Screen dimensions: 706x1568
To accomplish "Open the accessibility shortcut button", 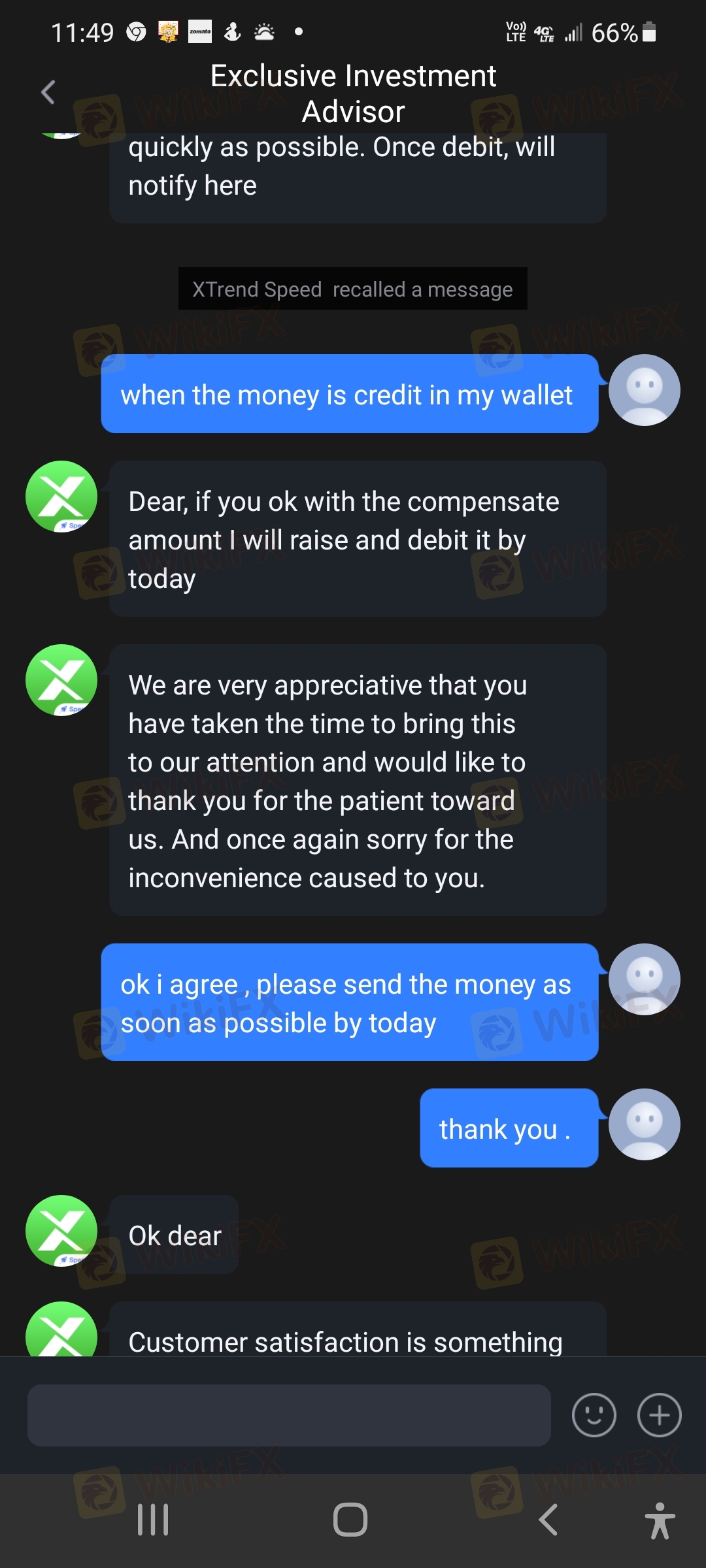I will pyautogui.click(x=660, y=1520).
